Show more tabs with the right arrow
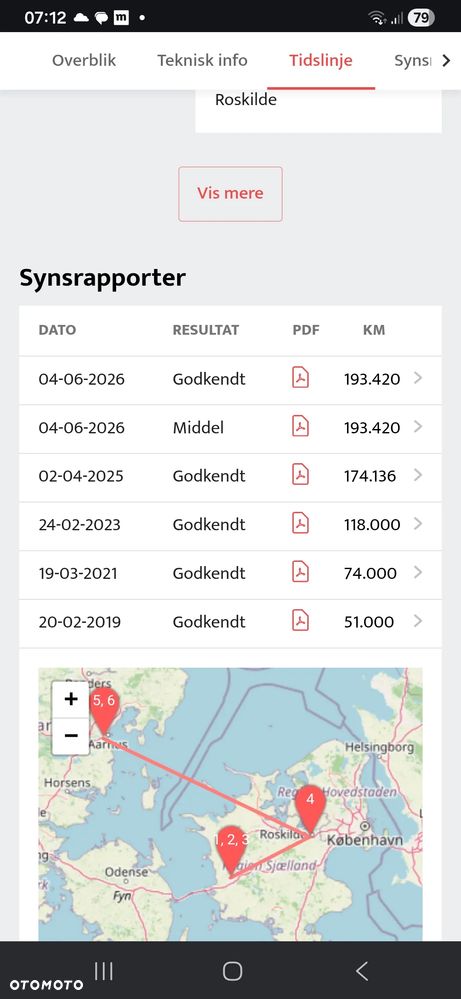 446,61
